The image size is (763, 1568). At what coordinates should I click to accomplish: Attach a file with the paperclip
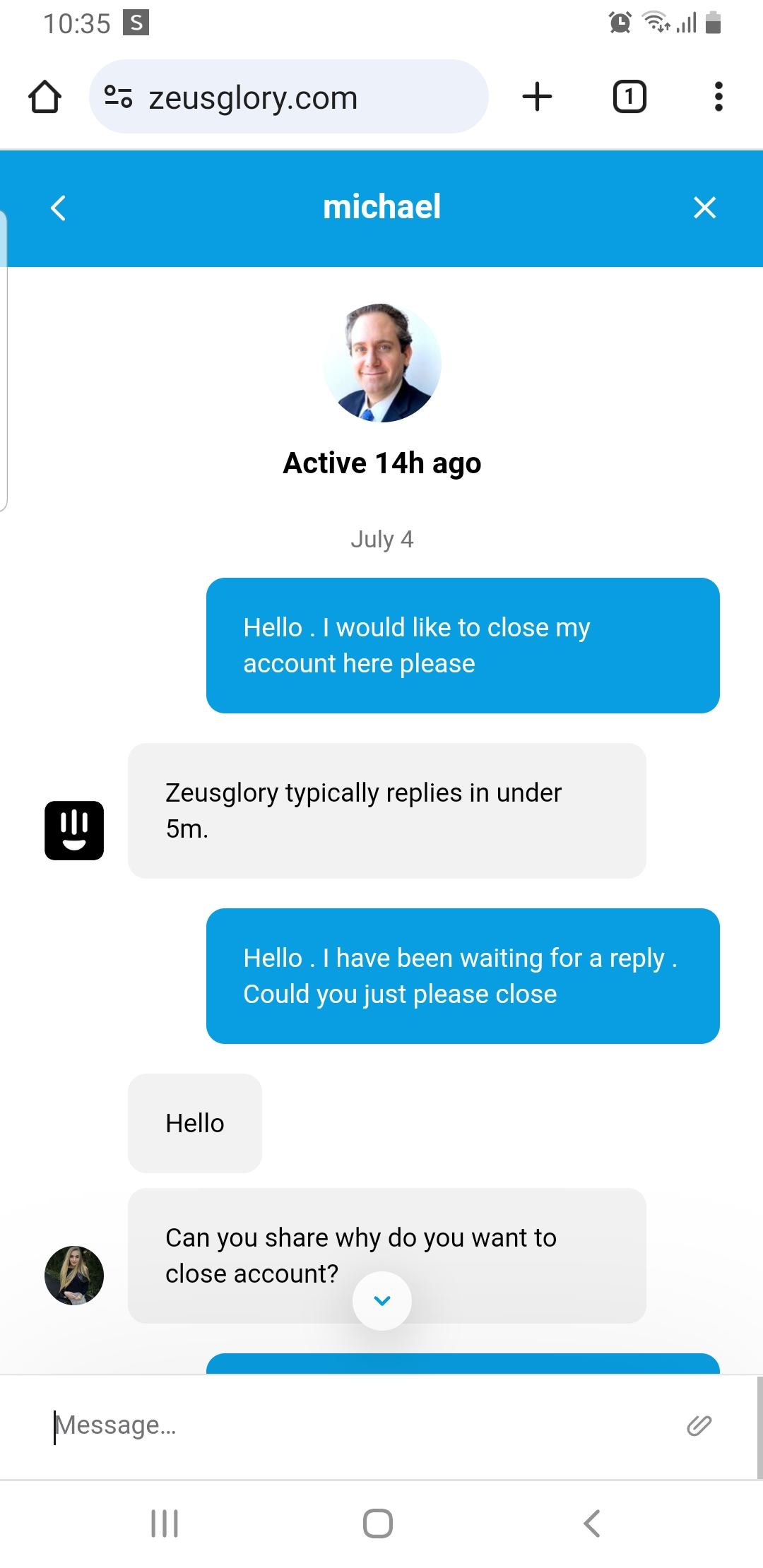point(699,1425)
